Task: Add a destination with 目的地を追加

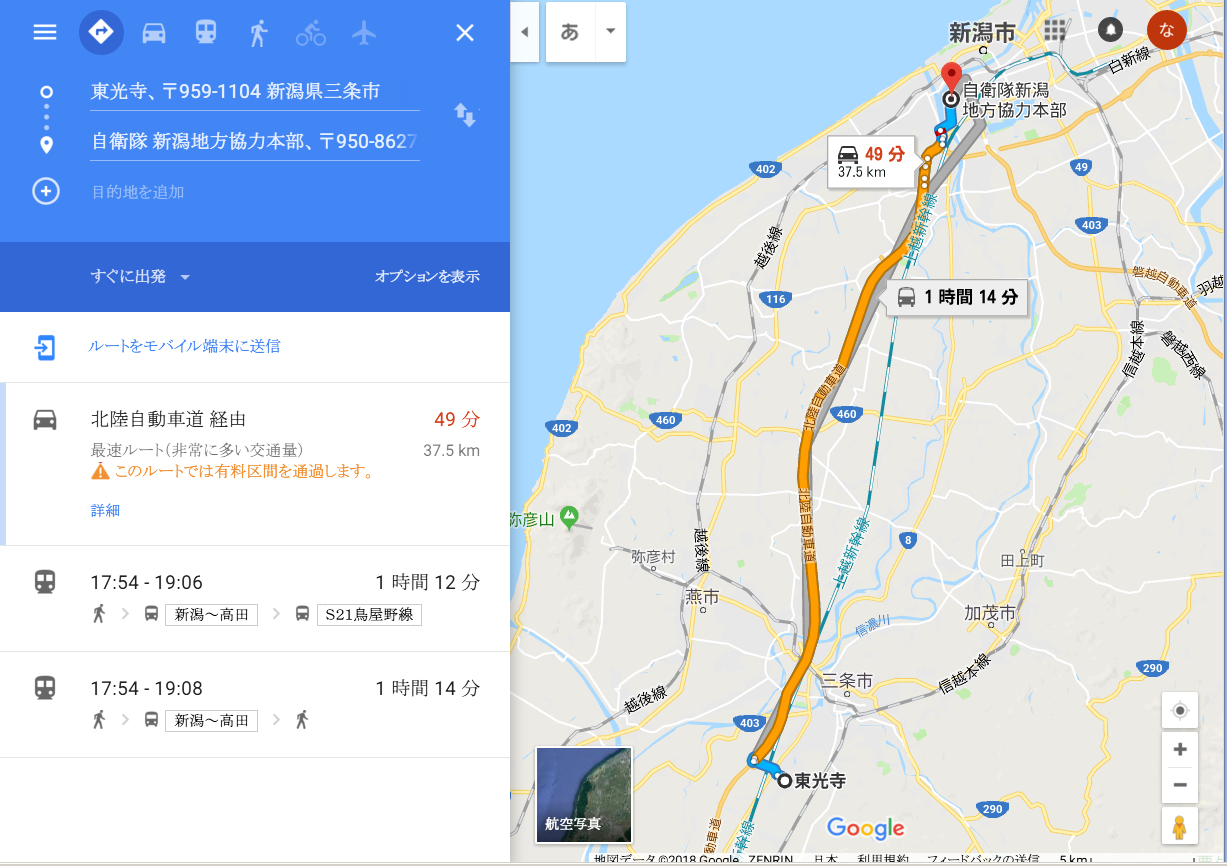Action: pyautogui.click(x=138, y=192)
